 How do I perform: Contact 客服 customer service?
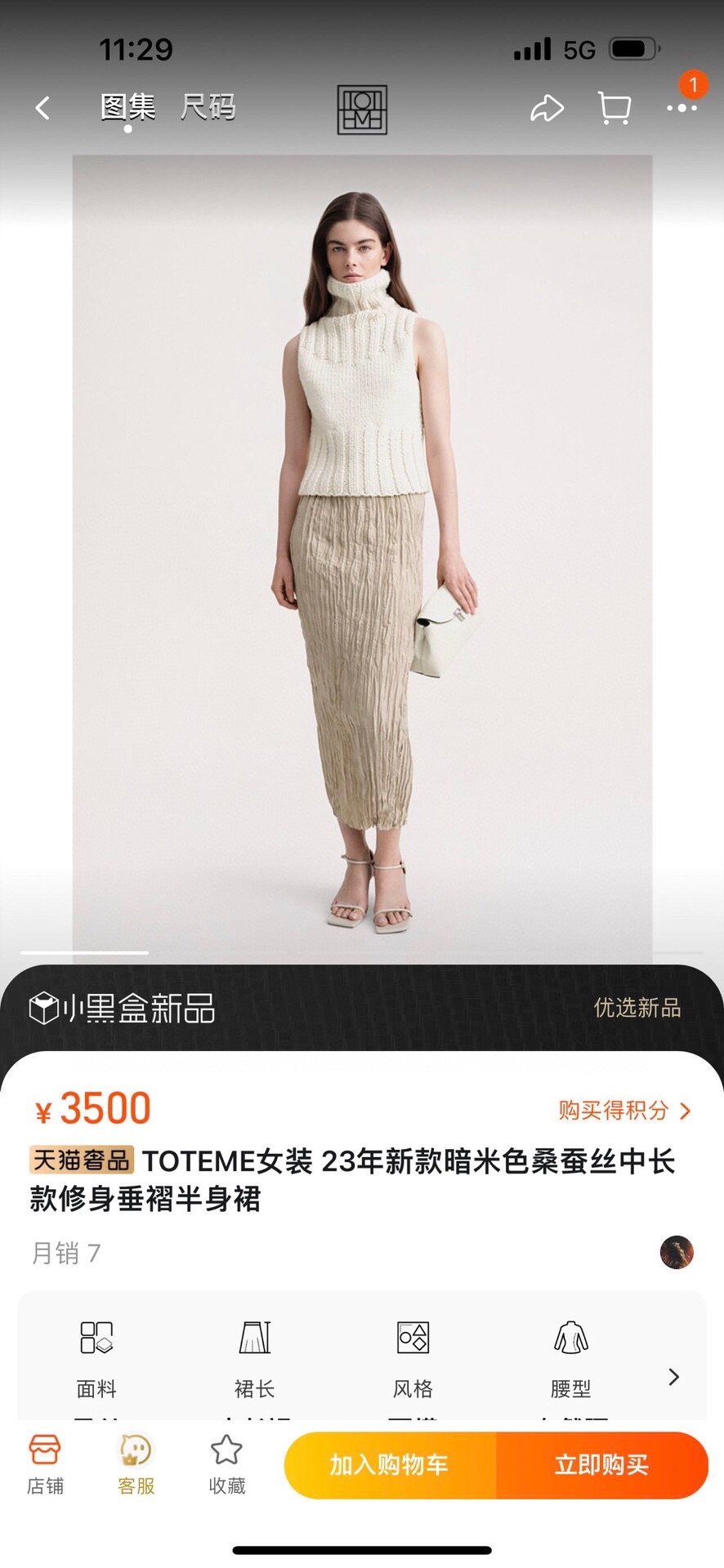[136, 1465]
